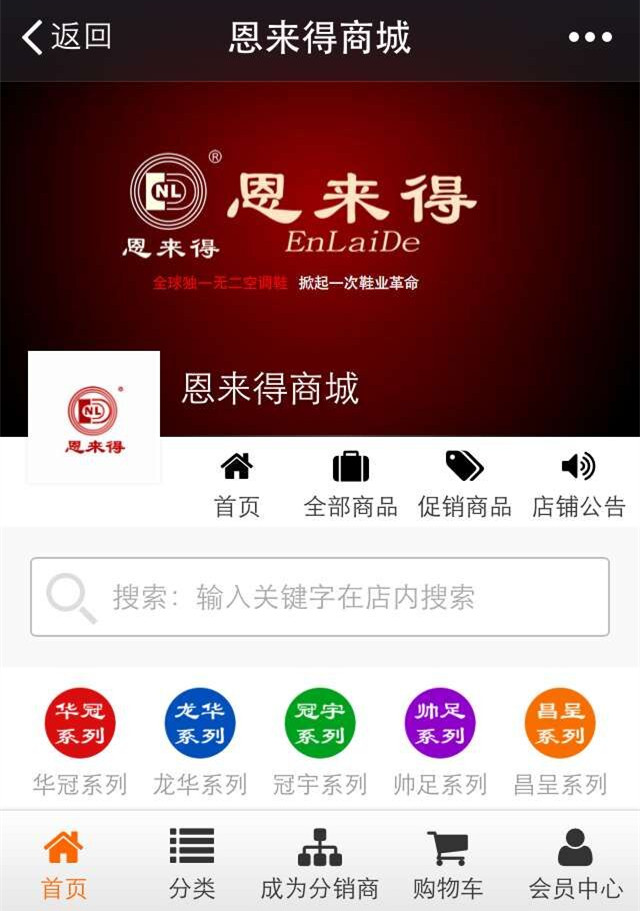The height and width of the screenshot is (911, 640).
Task: Go to the 购物车 tab
Action: (x=448, y=864)
